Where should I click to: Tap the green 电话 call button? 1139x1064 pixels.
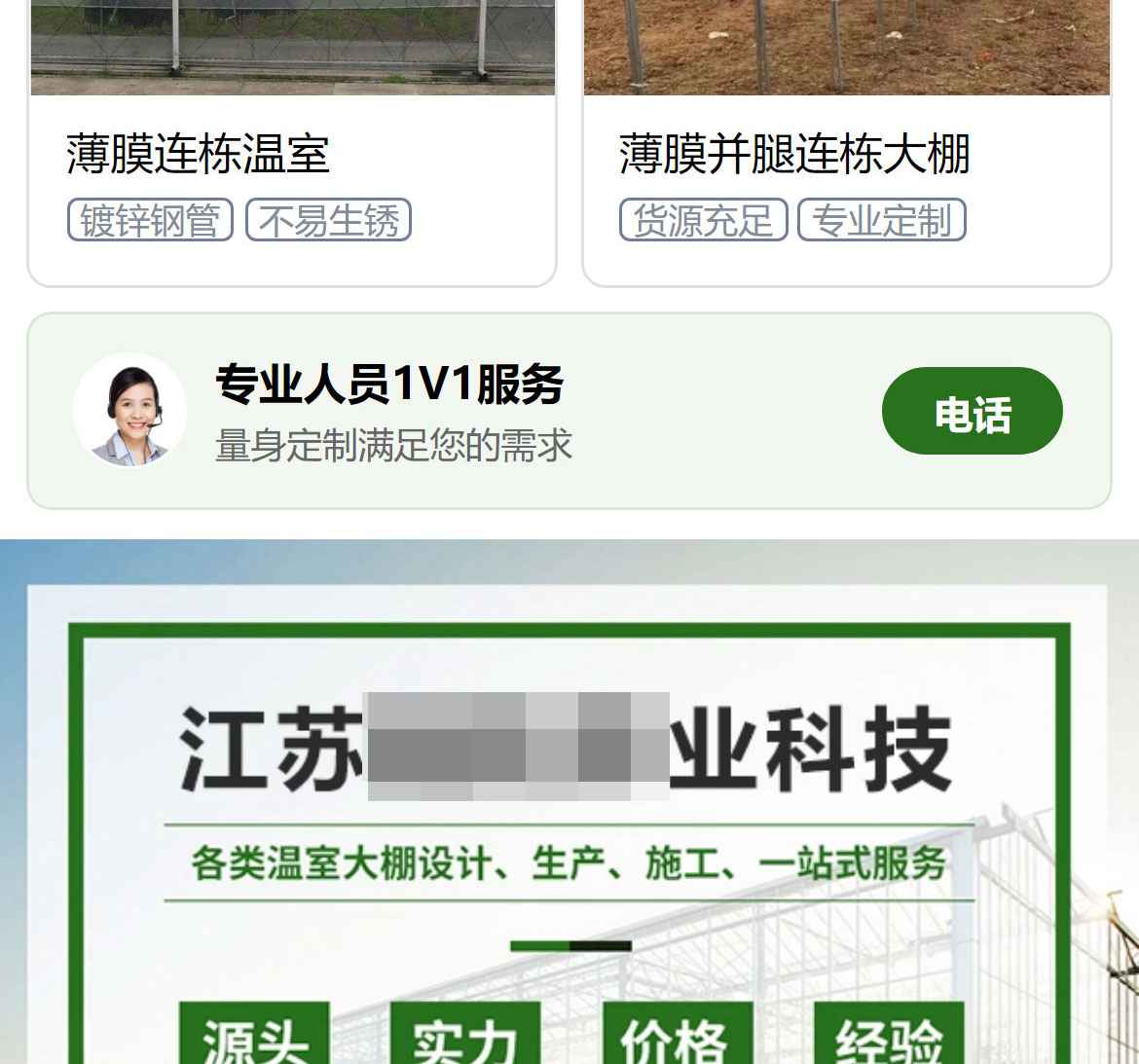pyautogui.click(x=972, y=412)
